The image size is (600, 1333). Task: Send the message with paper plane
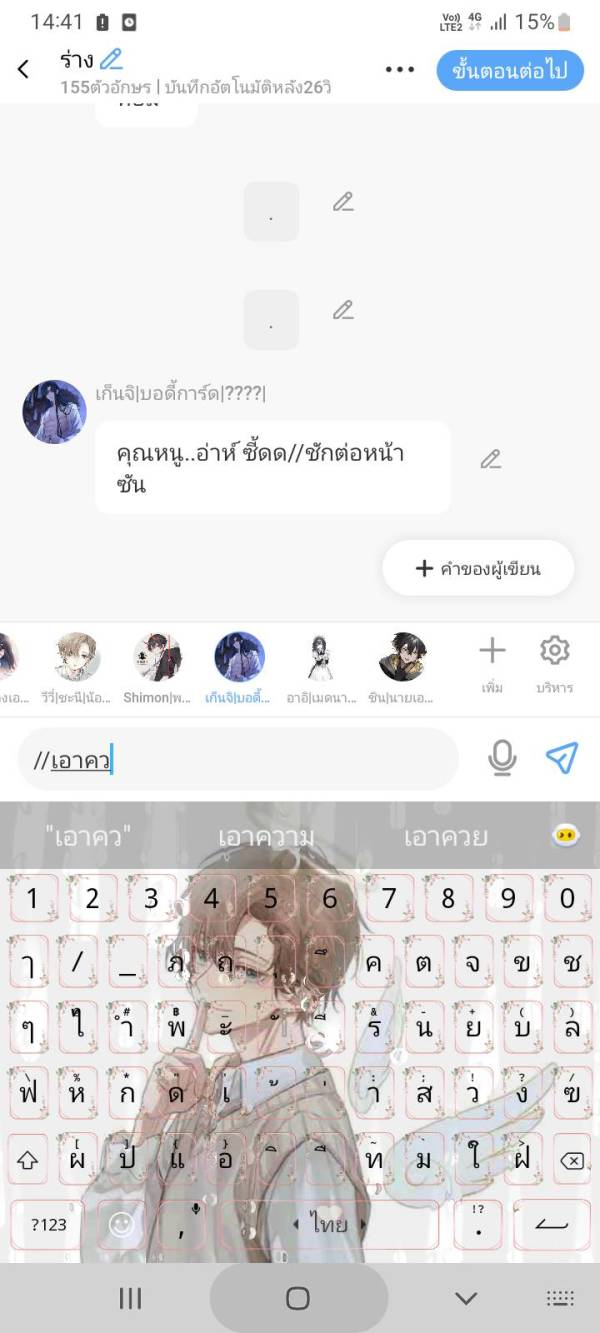562,758
